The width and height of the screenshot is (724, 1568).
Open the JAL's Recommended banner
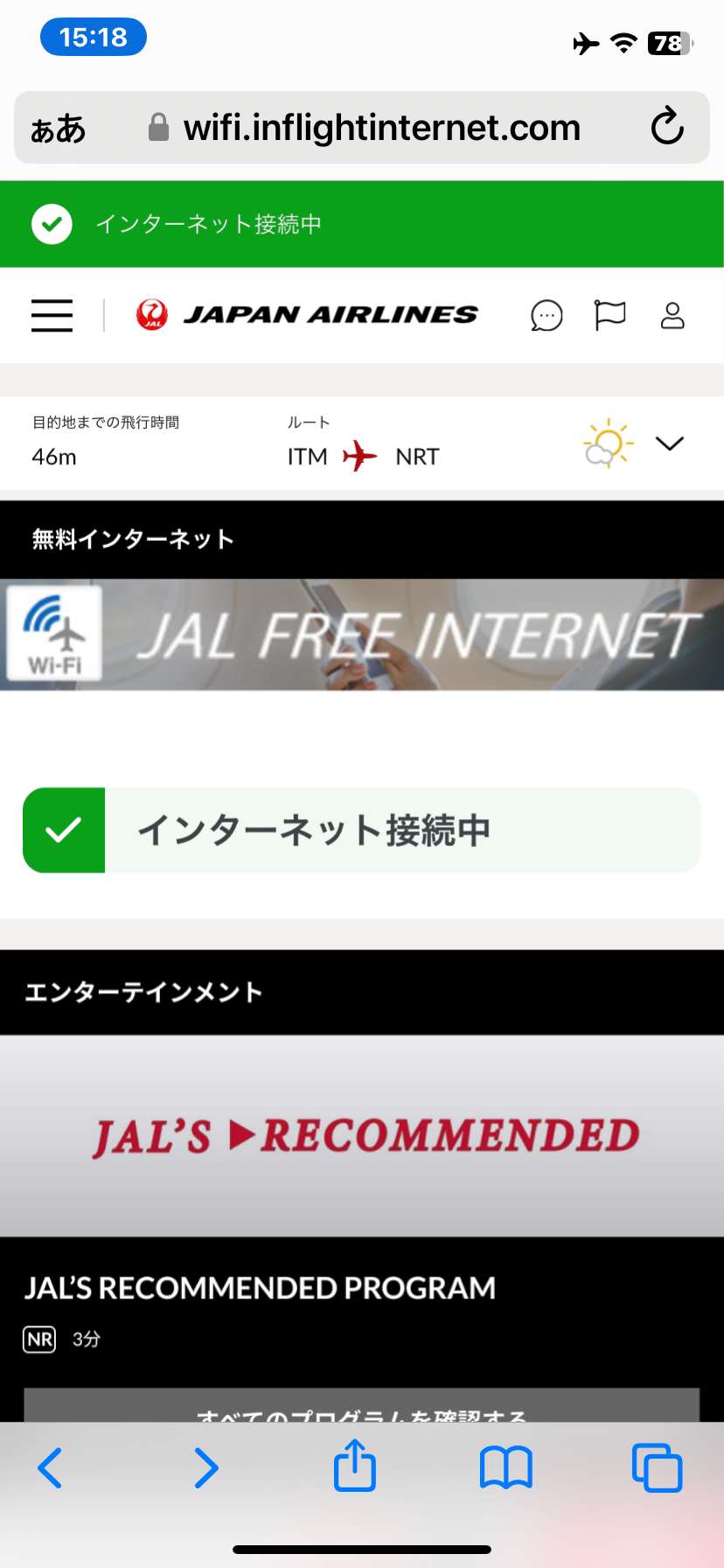(362, 1136)
